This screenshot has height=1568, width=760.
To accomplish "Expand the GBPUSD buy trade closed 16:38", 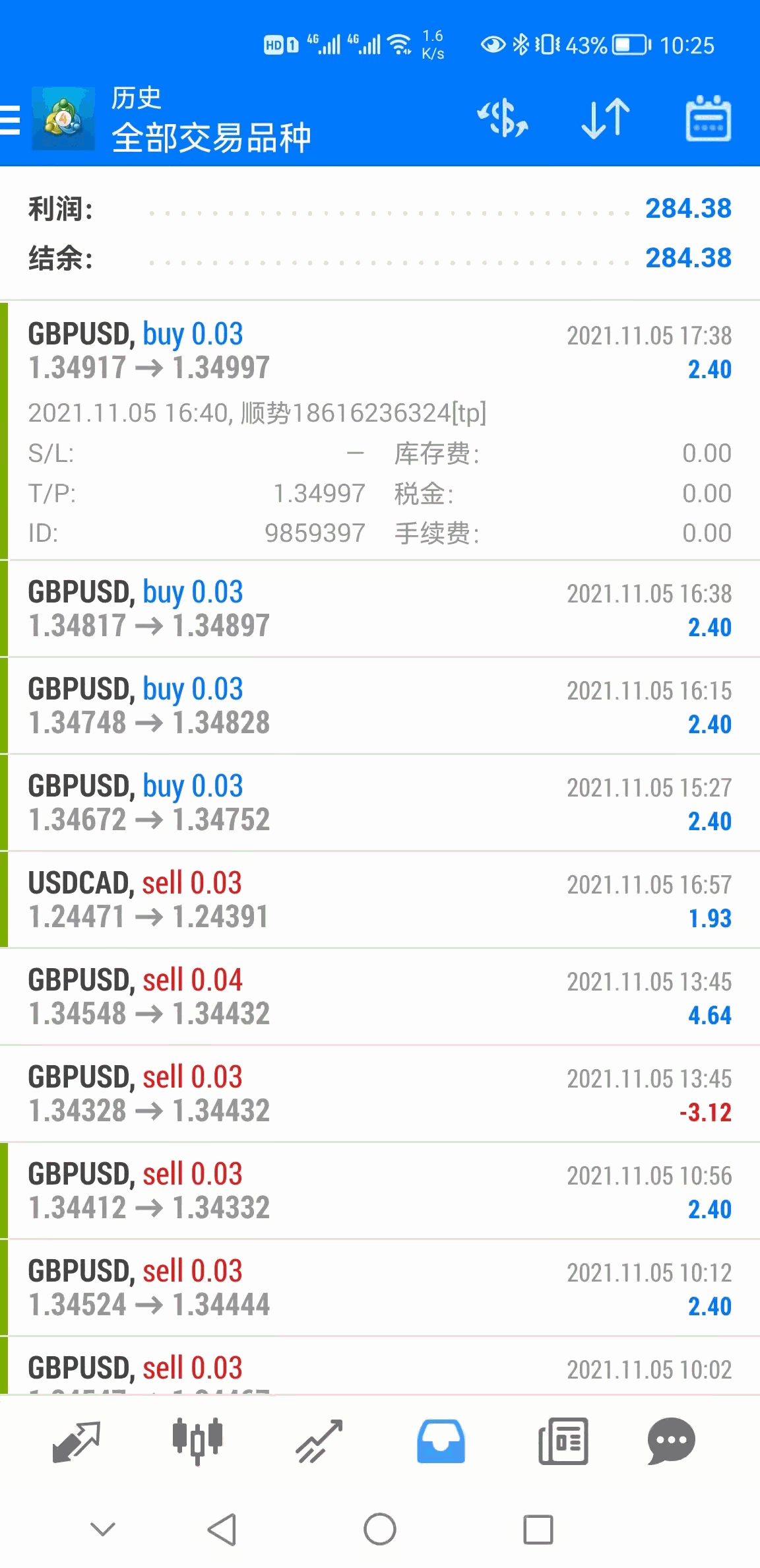I will 380,608.
